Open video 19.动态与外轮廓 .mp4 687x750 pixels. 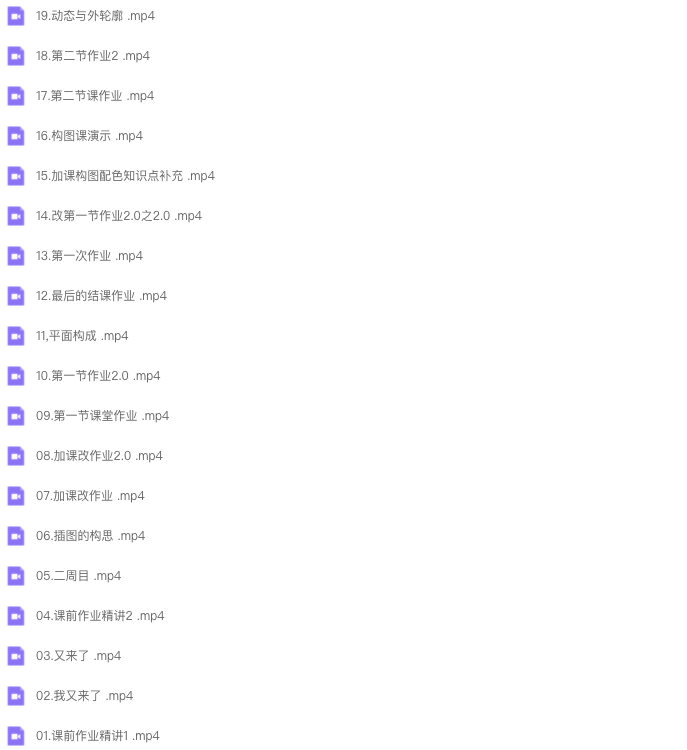point(95,16)
